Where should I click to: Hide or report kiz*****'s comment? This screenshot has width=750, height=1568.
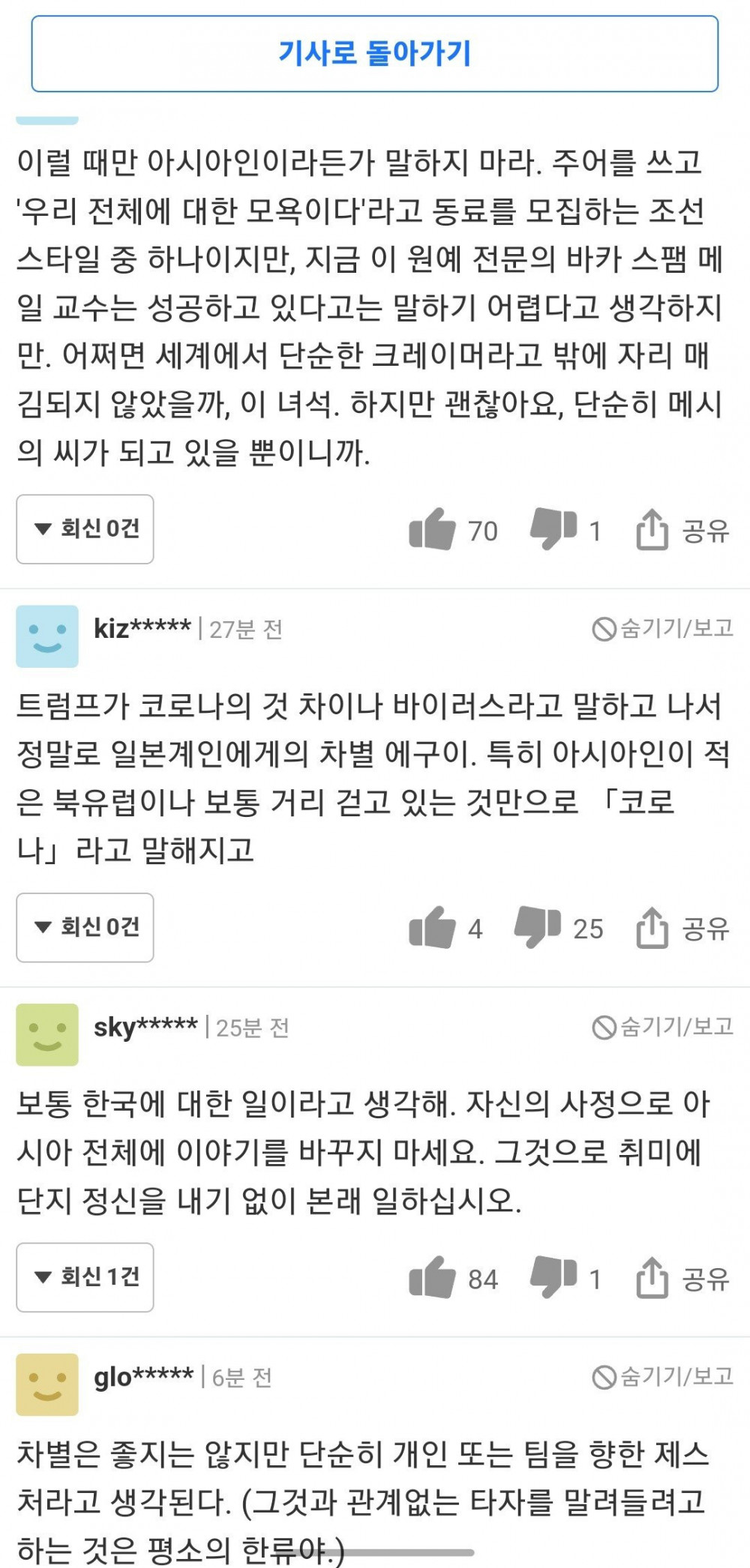(663, 629)
